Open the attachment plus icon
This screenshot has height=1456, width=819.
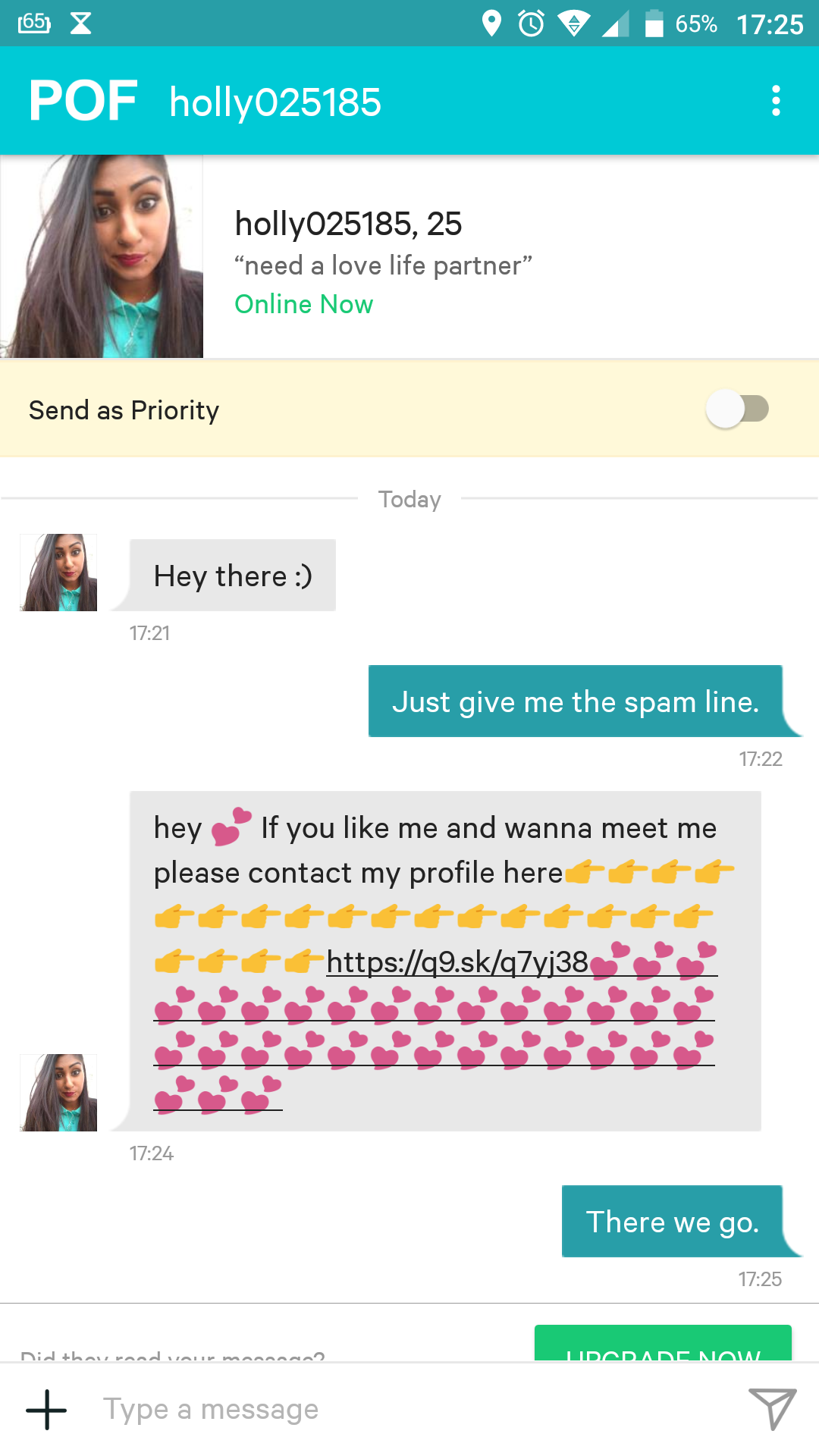click(x=46, y=1410)
